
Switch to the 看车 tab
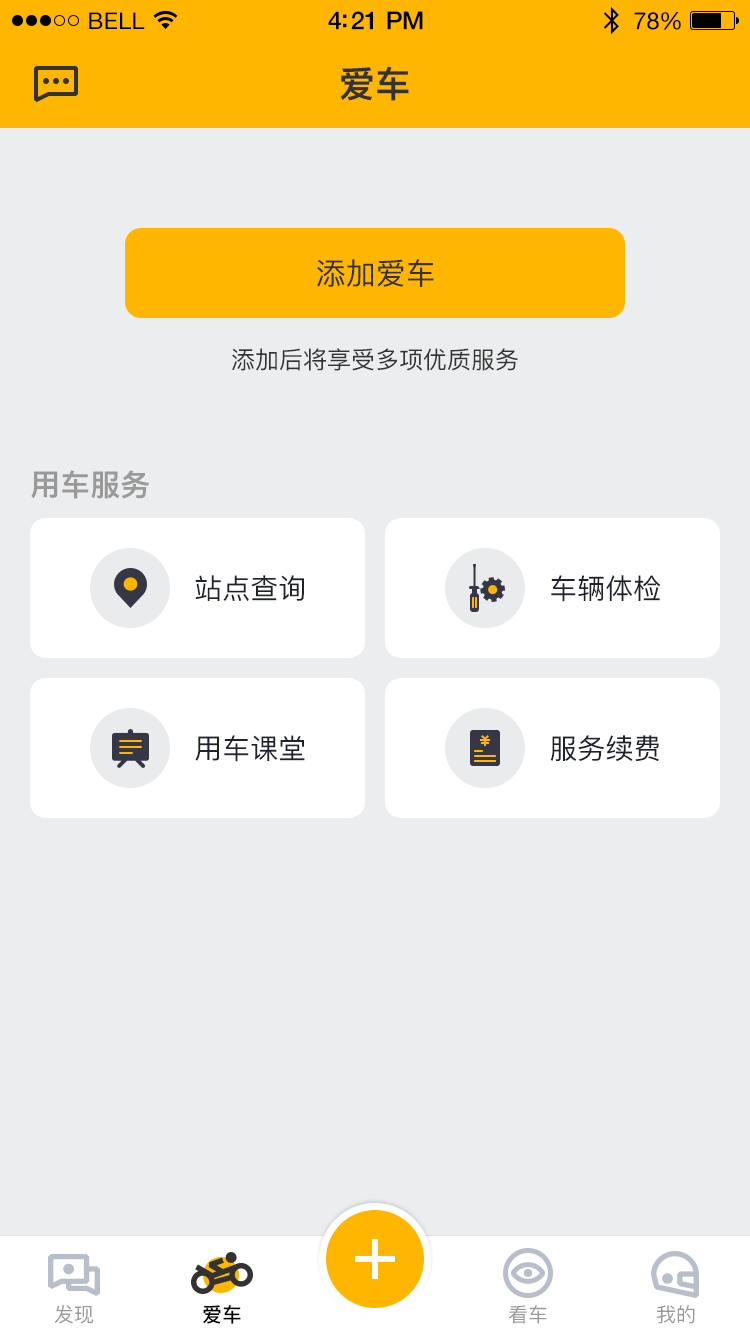527,1285
